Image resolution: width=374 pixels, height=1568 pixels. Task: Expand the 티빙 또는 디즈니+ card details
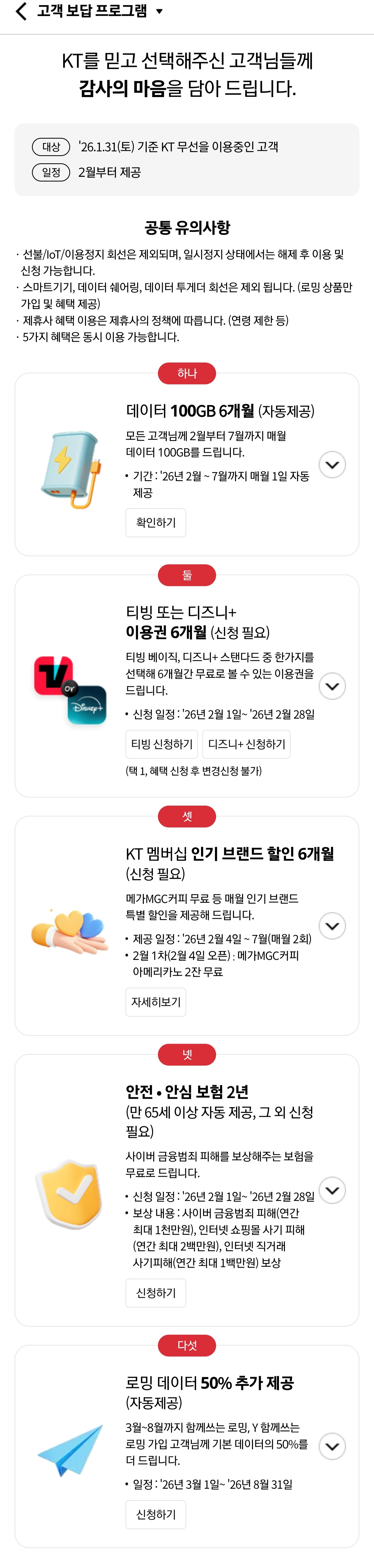[332, 687]
